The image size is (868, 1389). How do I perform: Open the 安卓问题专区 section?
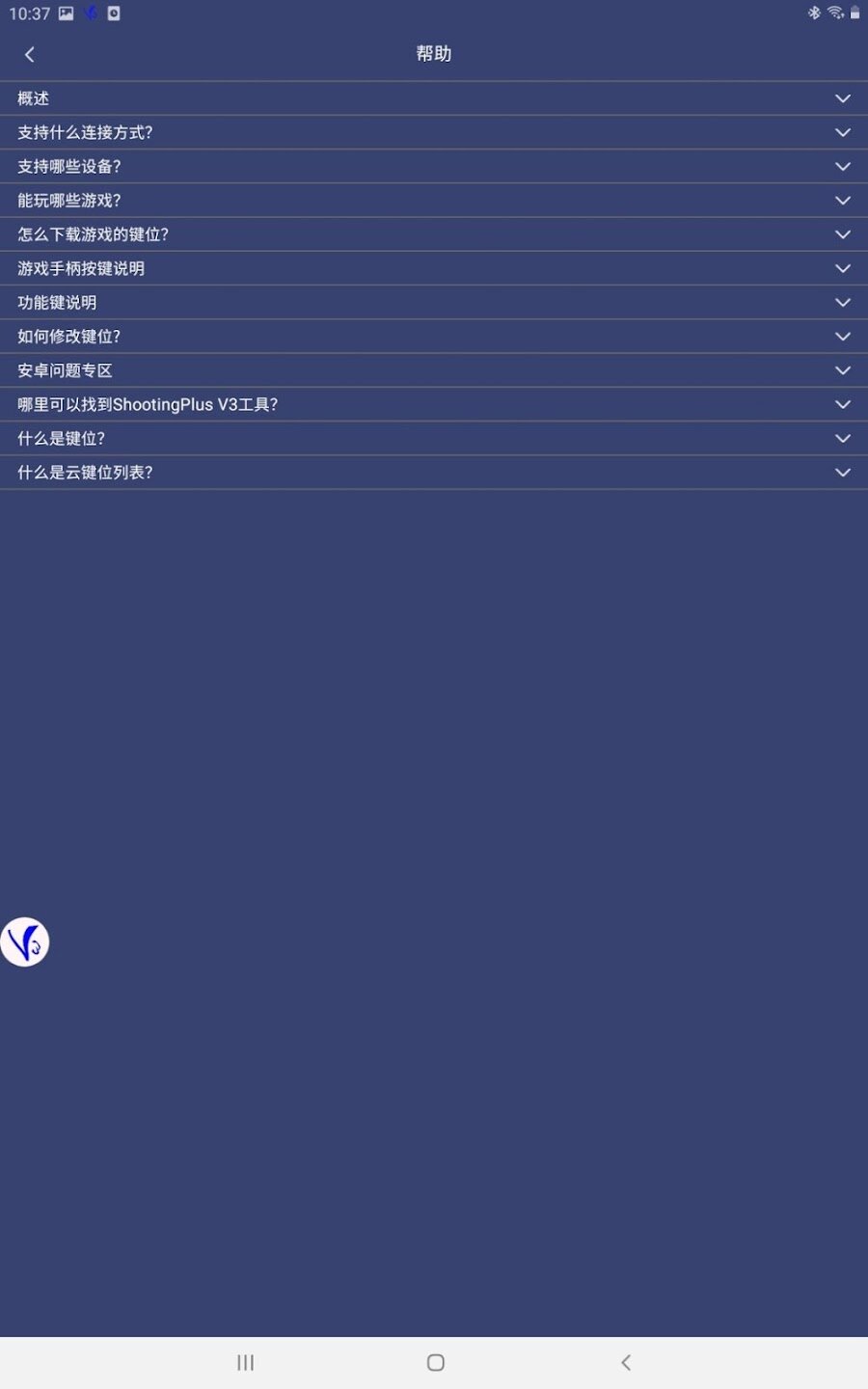point(842,370)
